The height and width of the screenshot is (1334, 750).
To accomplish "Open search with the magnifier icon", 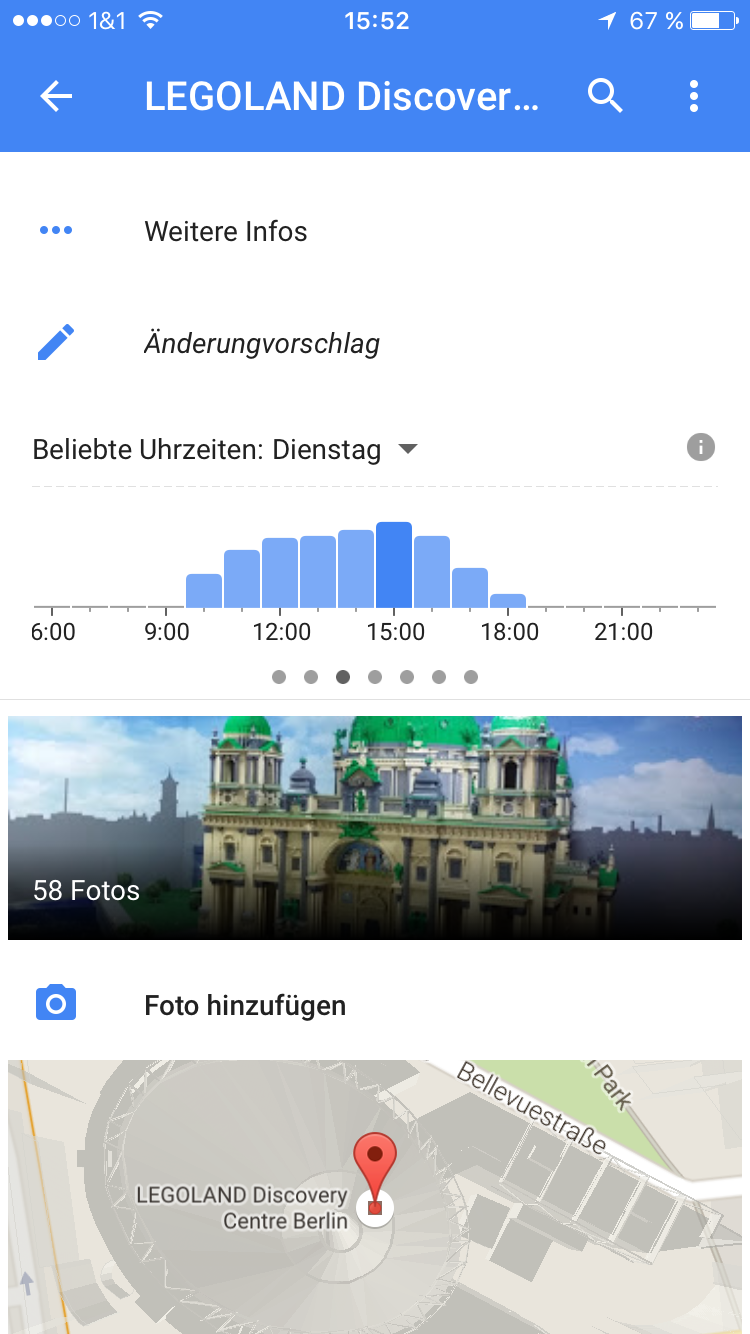I will 605,97.
